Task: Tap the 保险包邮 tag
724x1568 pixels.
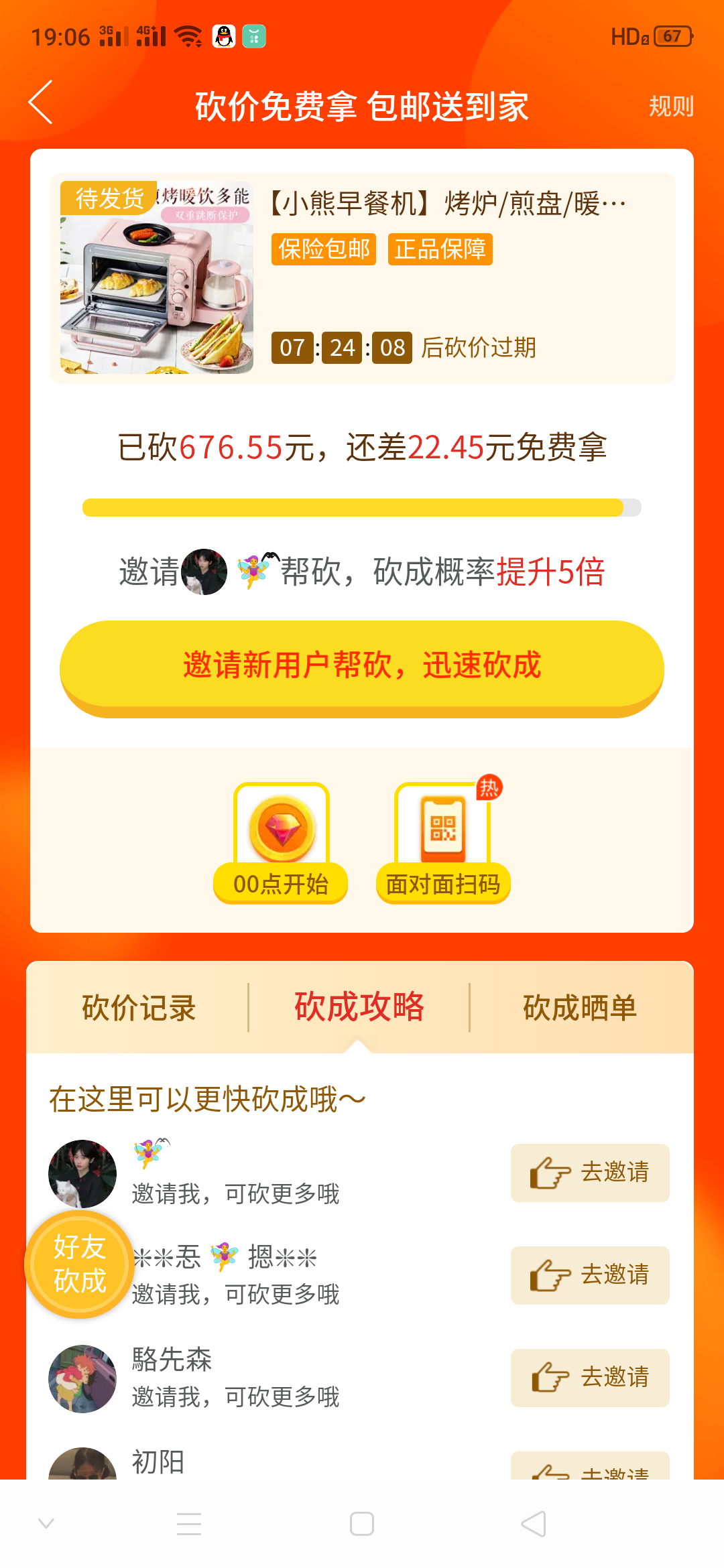Action: click(323, 249)
